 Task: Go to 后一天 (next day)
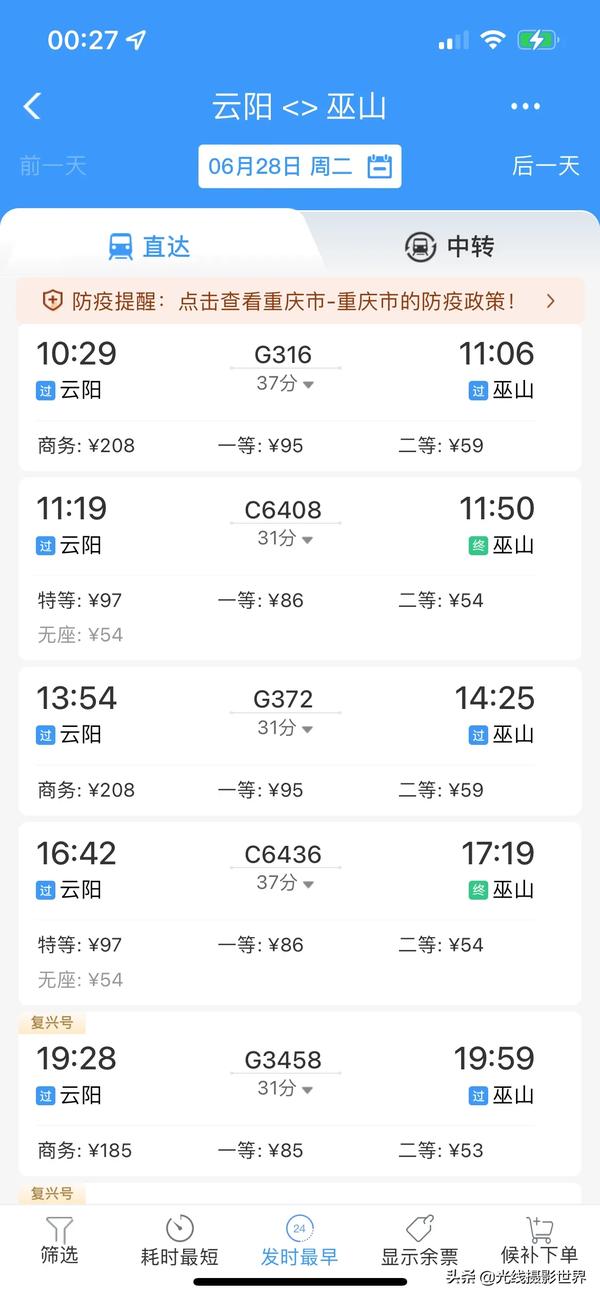546,166
